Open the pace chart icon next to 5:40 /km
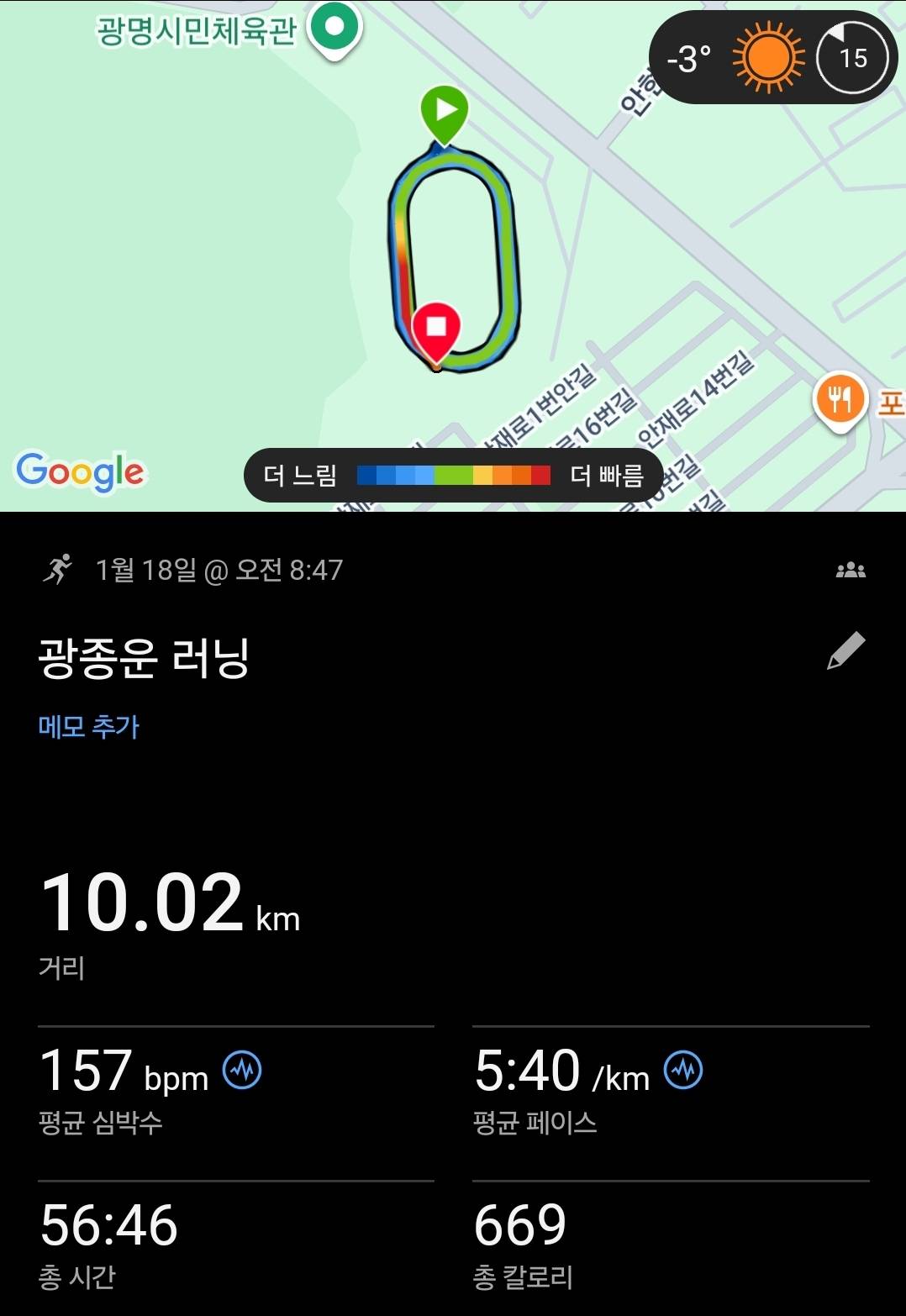Screen dimensions: 906x1316 point(682,1068)
